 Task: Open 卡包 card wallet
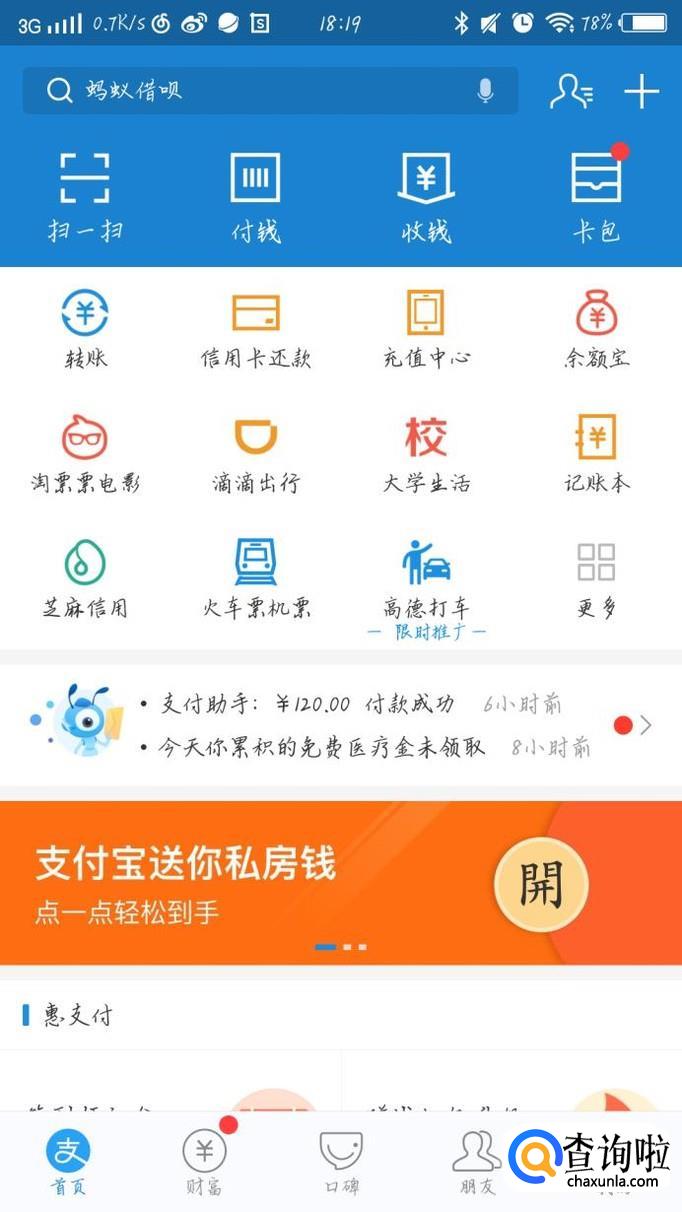tap(596, 195)
